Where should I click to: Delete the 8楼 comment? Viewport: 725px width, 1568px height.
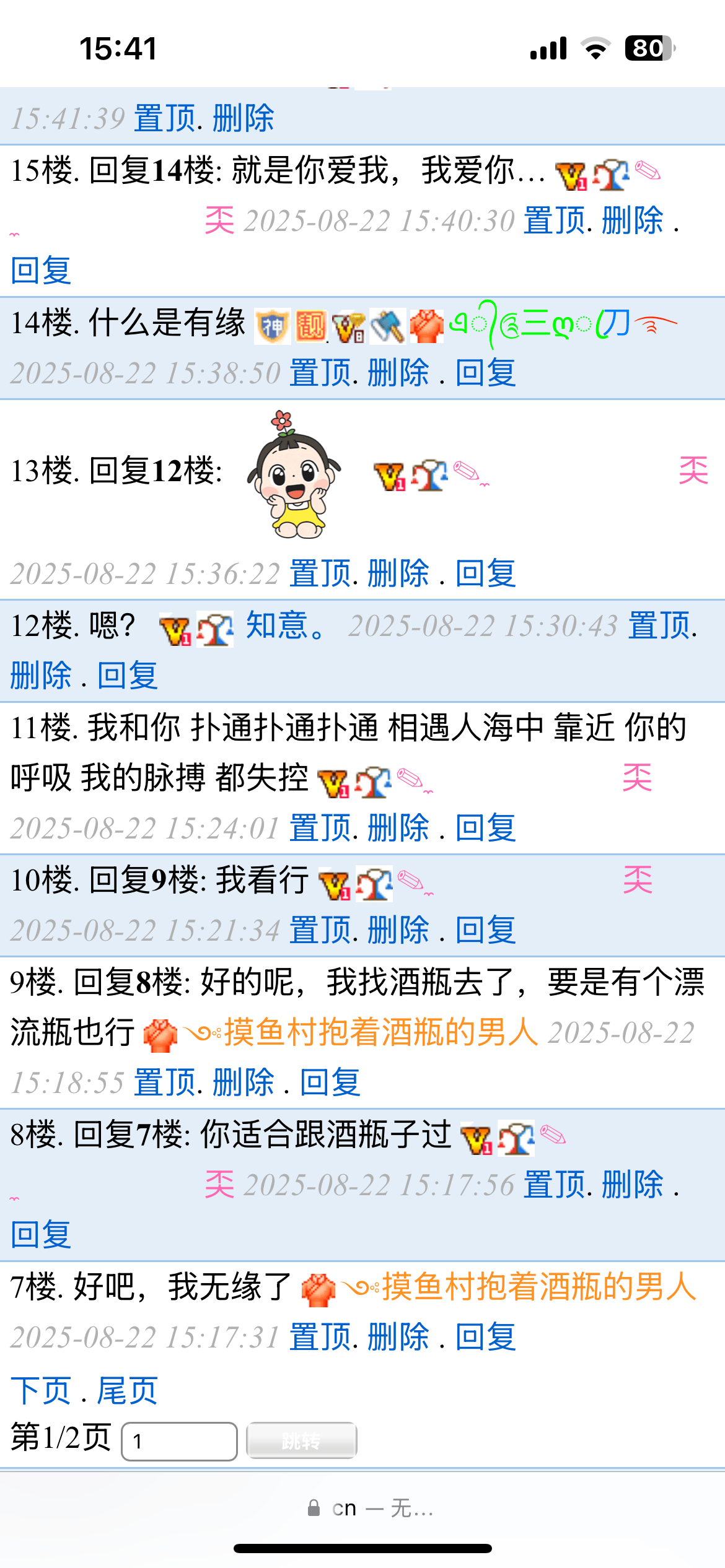click(x=632, y=1185)
